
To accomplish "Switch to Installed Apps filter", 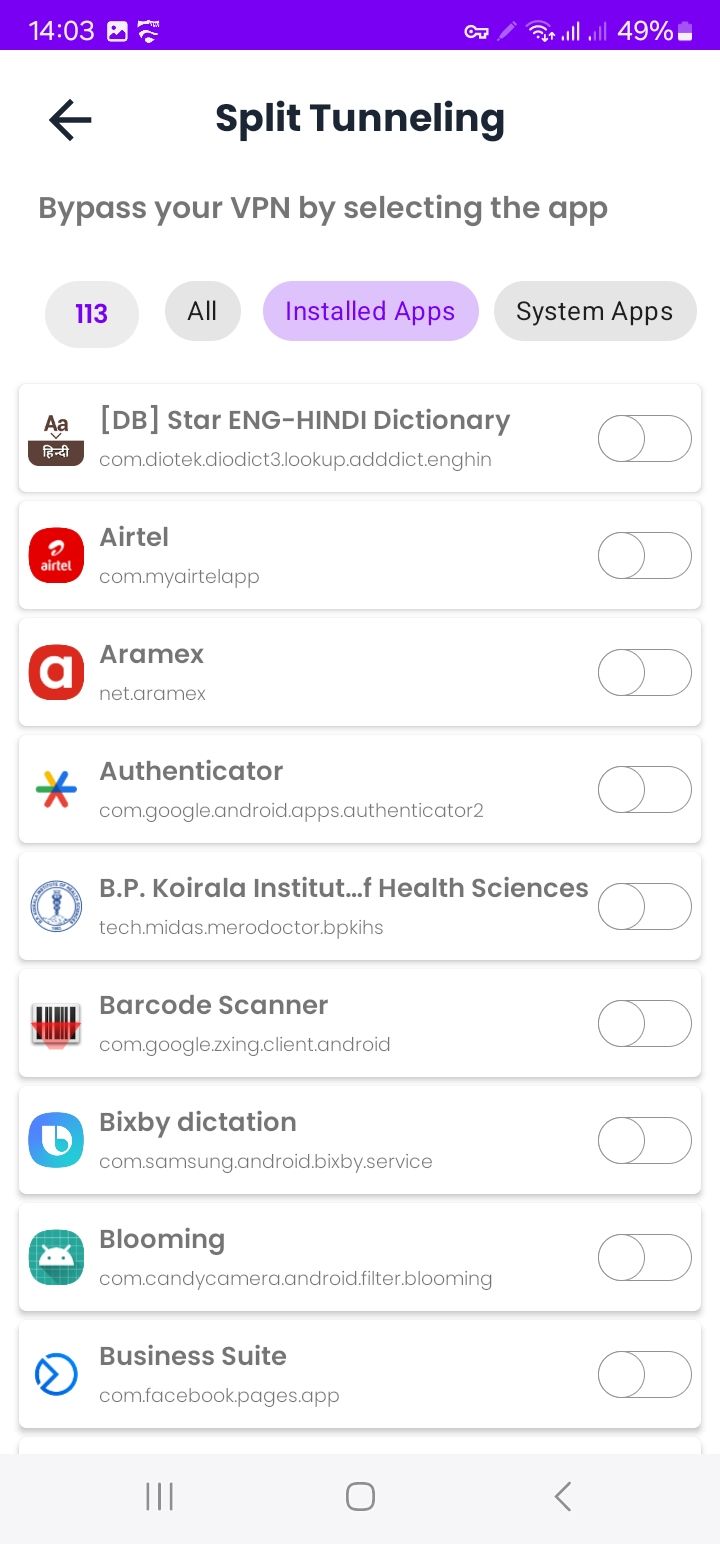I will 370,311.
